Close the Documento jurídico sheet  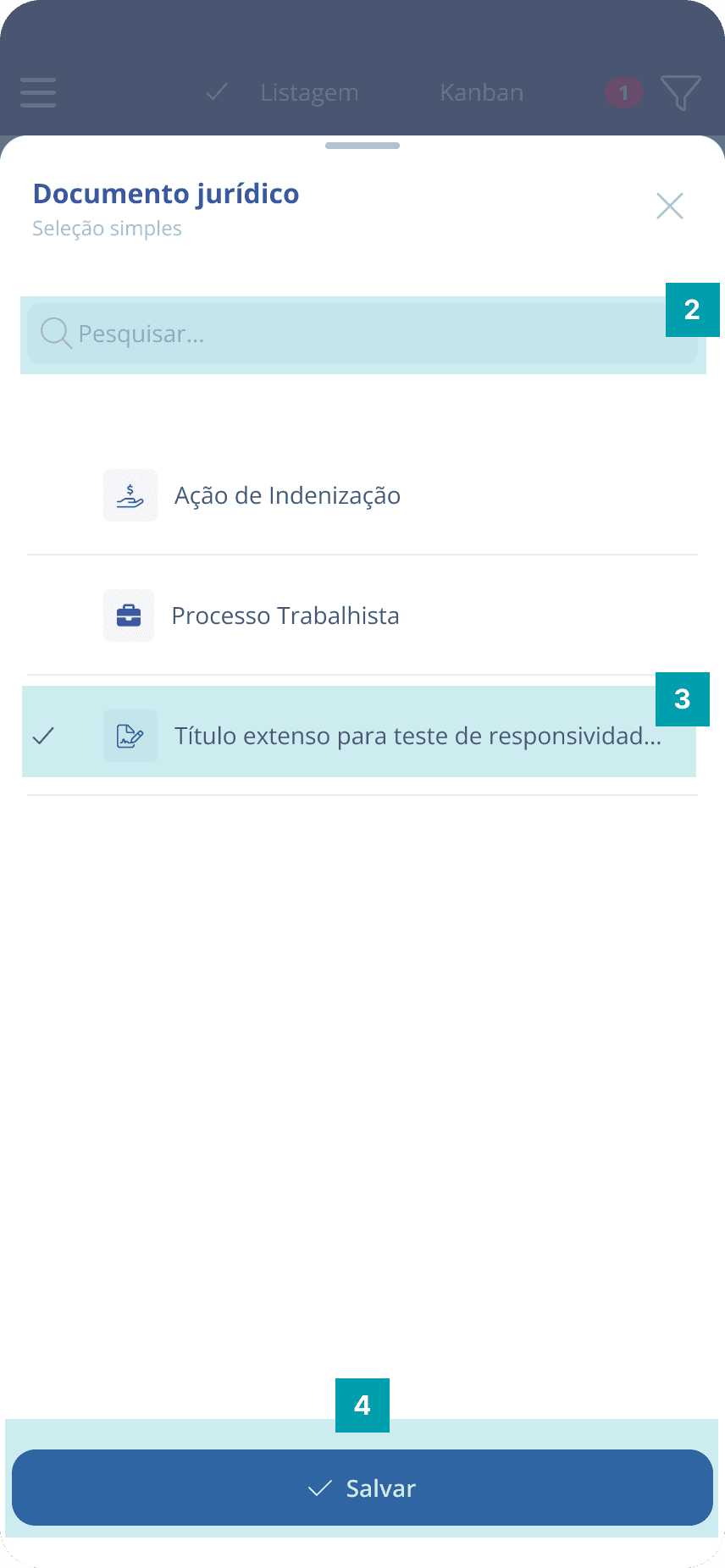click(670, 206)
